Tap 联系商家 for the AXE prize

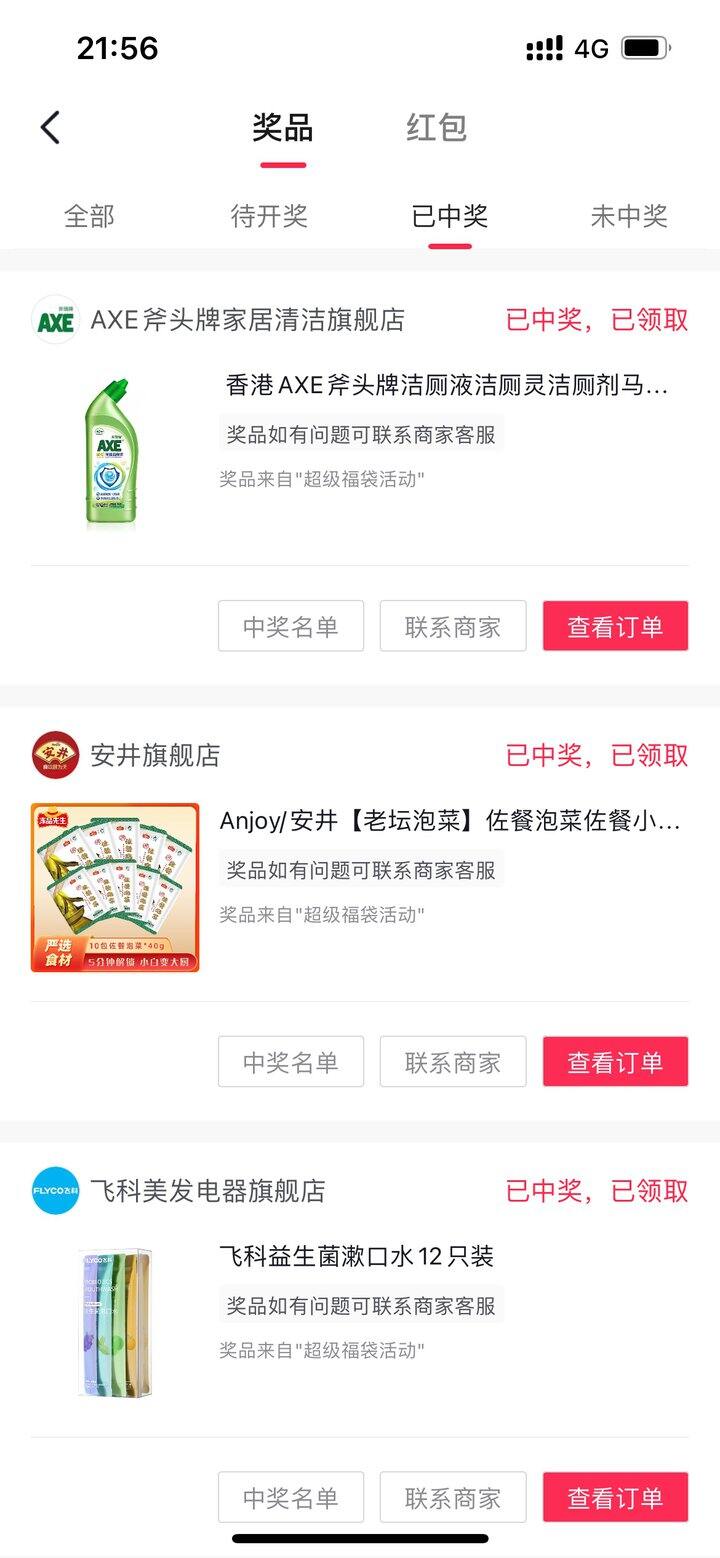click(453, 626)
